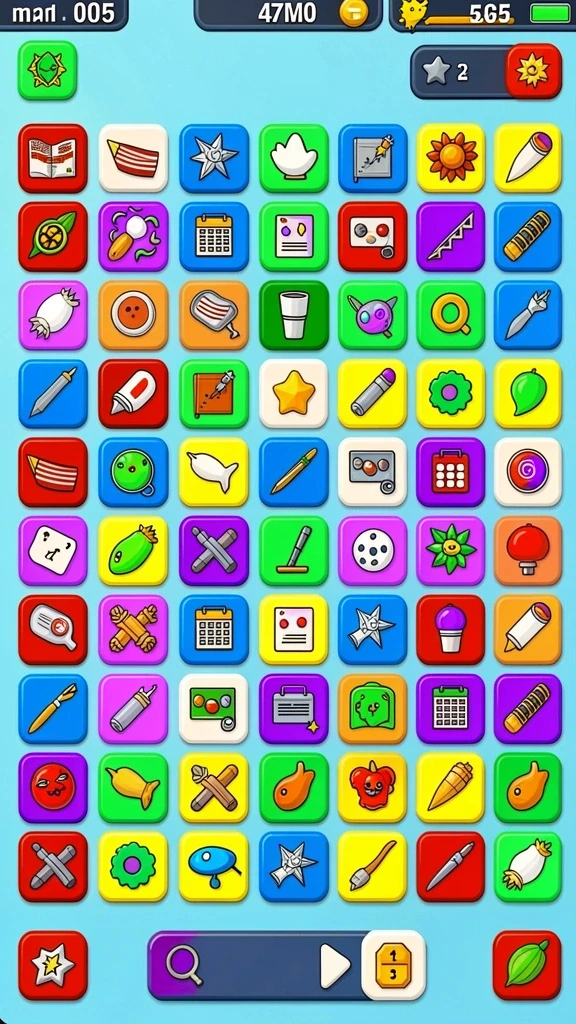Select the dark green tile with the white cup
This screenshot has width=576, height=1024.
[x=293, y=315]
